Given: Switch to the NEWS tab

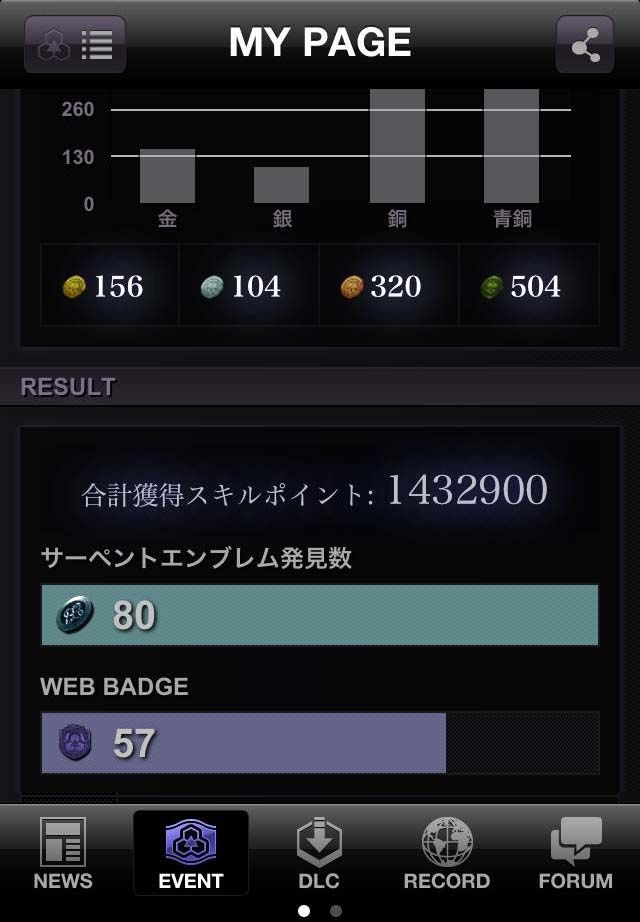Looking at the screenshot, I should [x=63, y=853].
